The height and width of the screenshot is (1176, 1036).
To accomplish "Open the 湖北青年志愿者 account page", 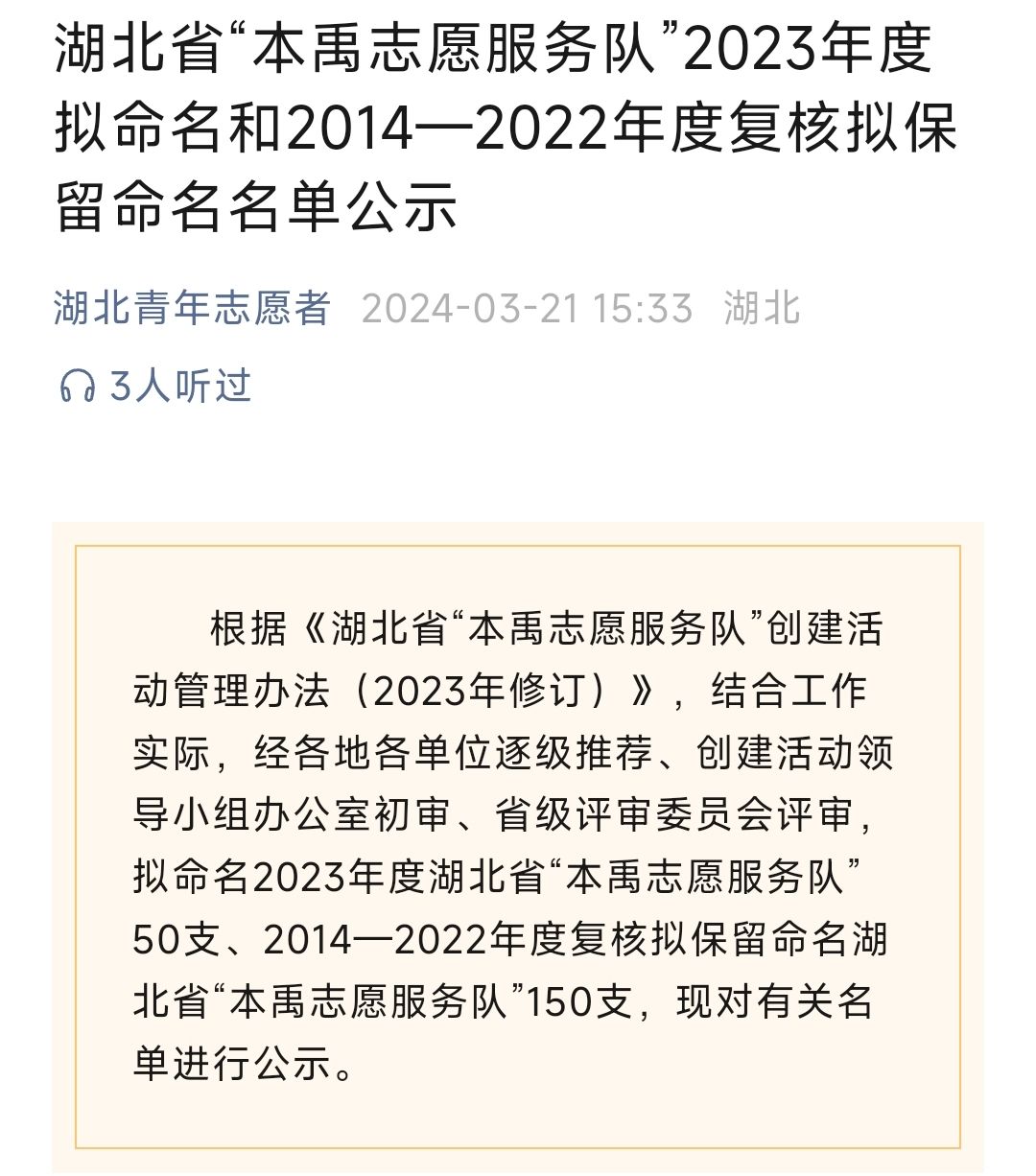I will [x=192, y=309].
